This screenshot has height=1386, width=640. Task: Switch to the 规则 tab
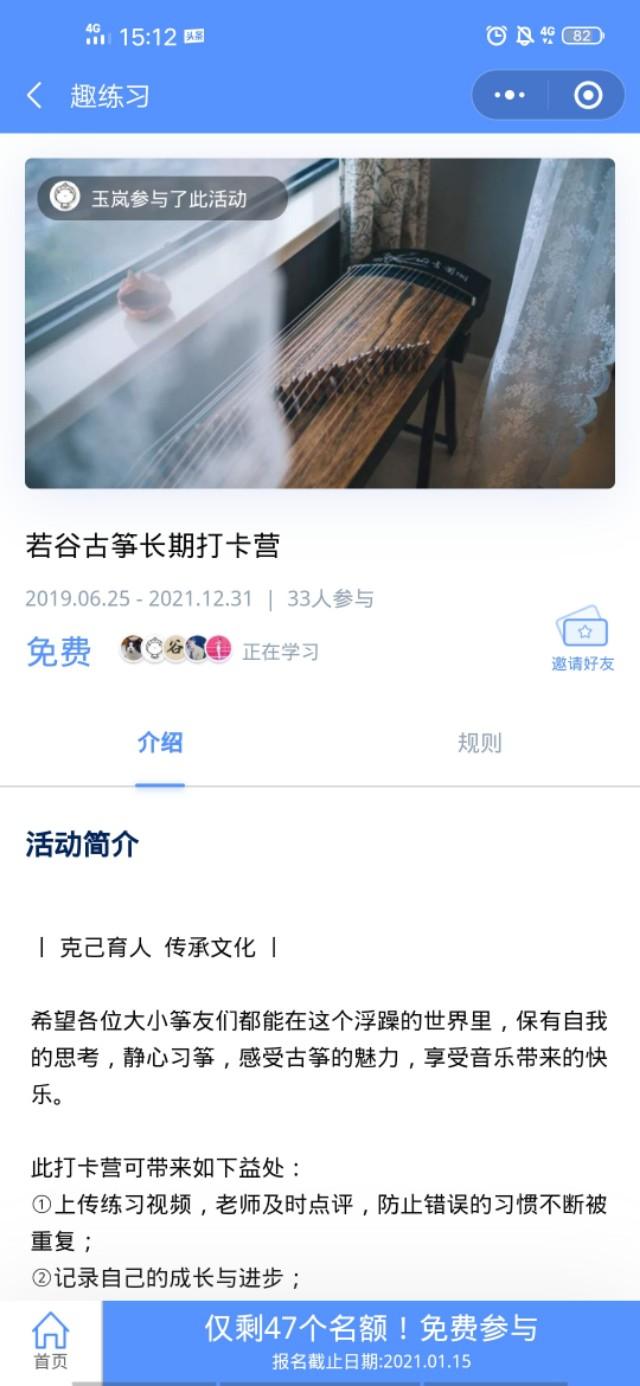pos(479,743)
